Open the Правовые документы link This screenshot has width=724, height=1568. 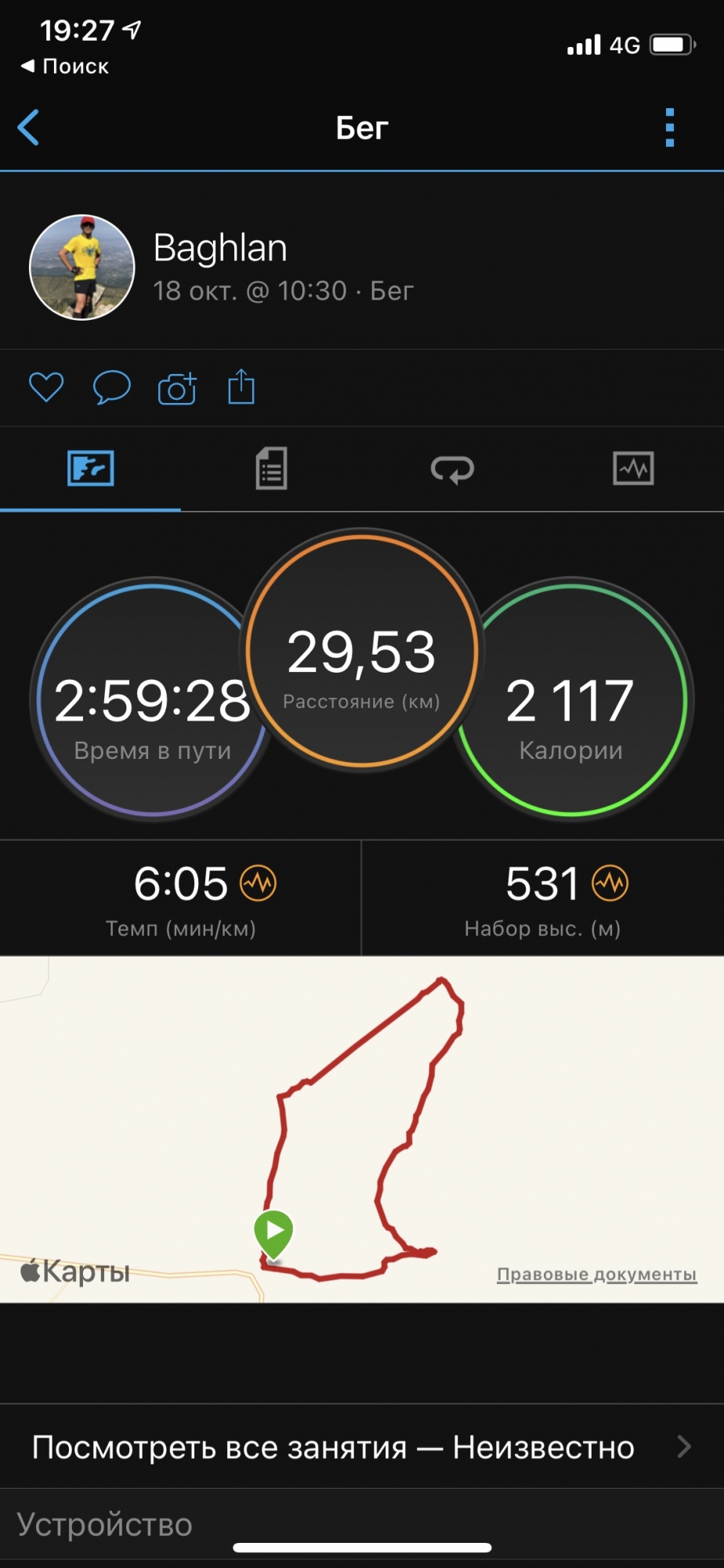pos(596,1274)
